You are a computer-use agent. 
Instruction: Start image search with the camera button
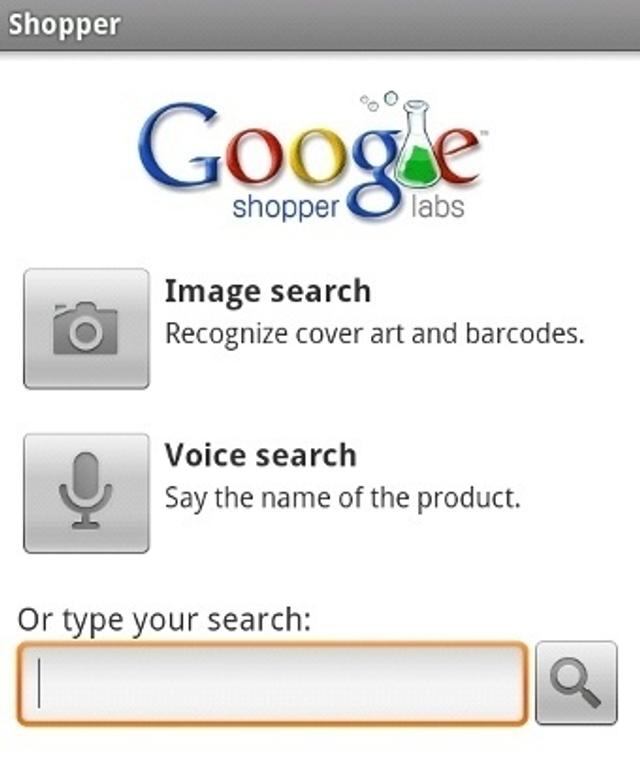86,328
